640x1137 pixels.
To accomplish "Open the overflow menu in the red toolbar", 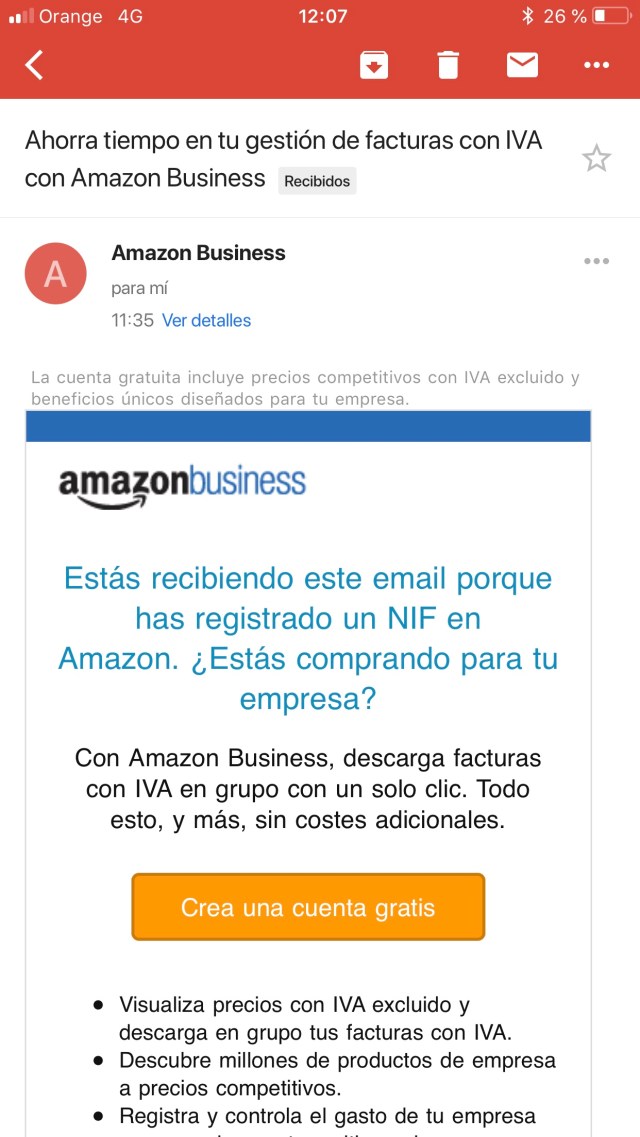I will click(x=596, y=66).
